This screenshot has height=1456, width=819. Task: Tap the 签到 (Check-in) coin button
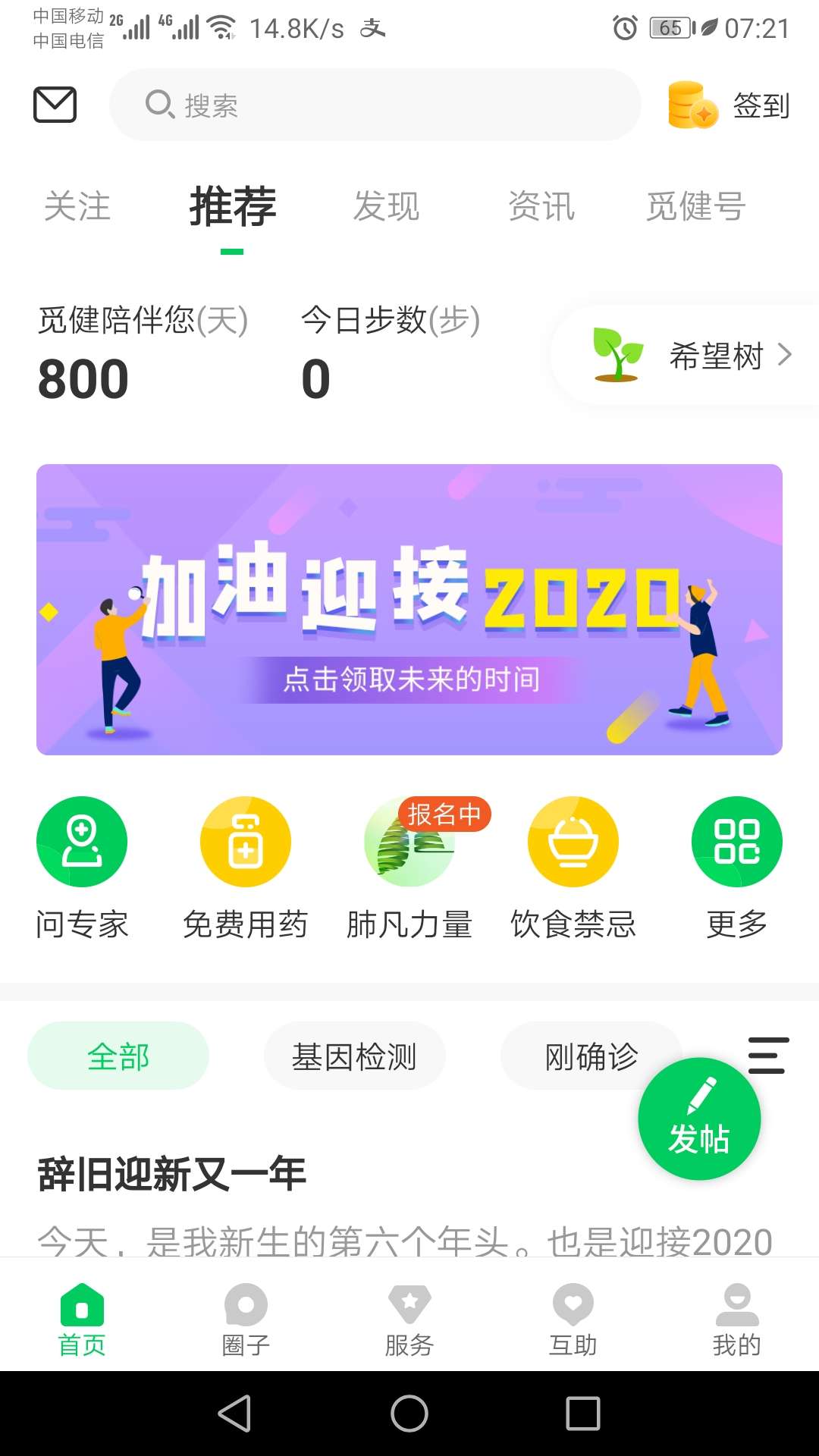coord(724,106)
